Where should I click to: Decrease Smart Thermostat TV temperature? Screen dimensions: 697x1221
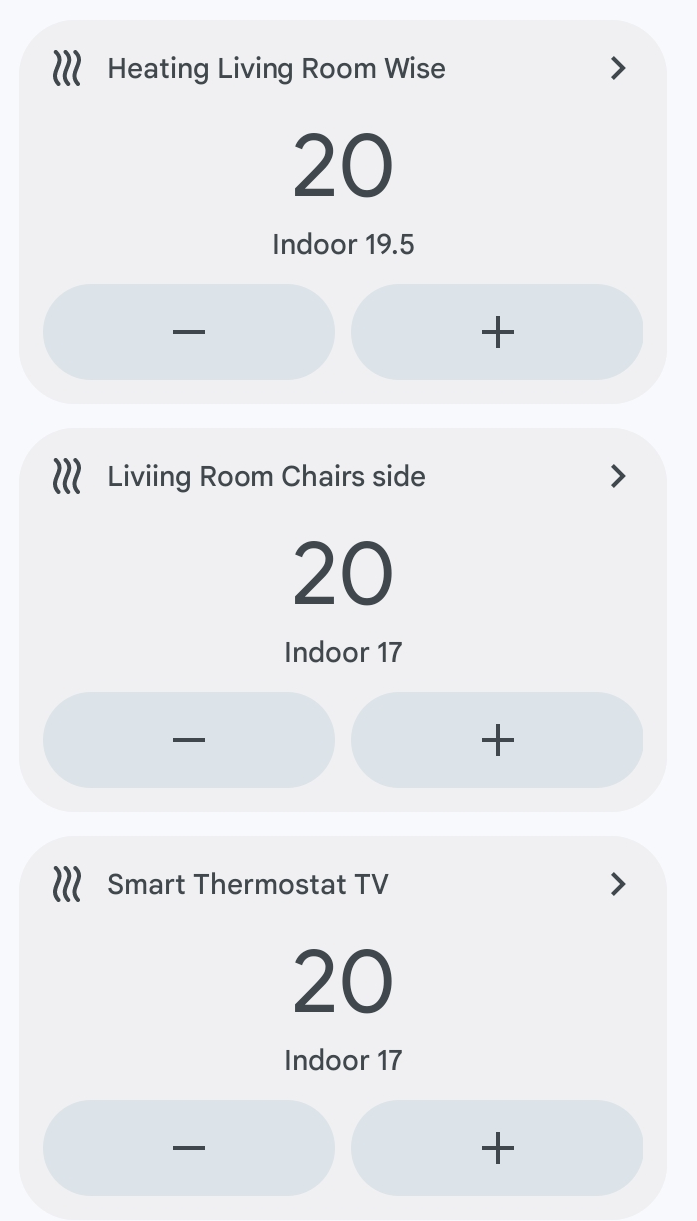click(188, 1148)
